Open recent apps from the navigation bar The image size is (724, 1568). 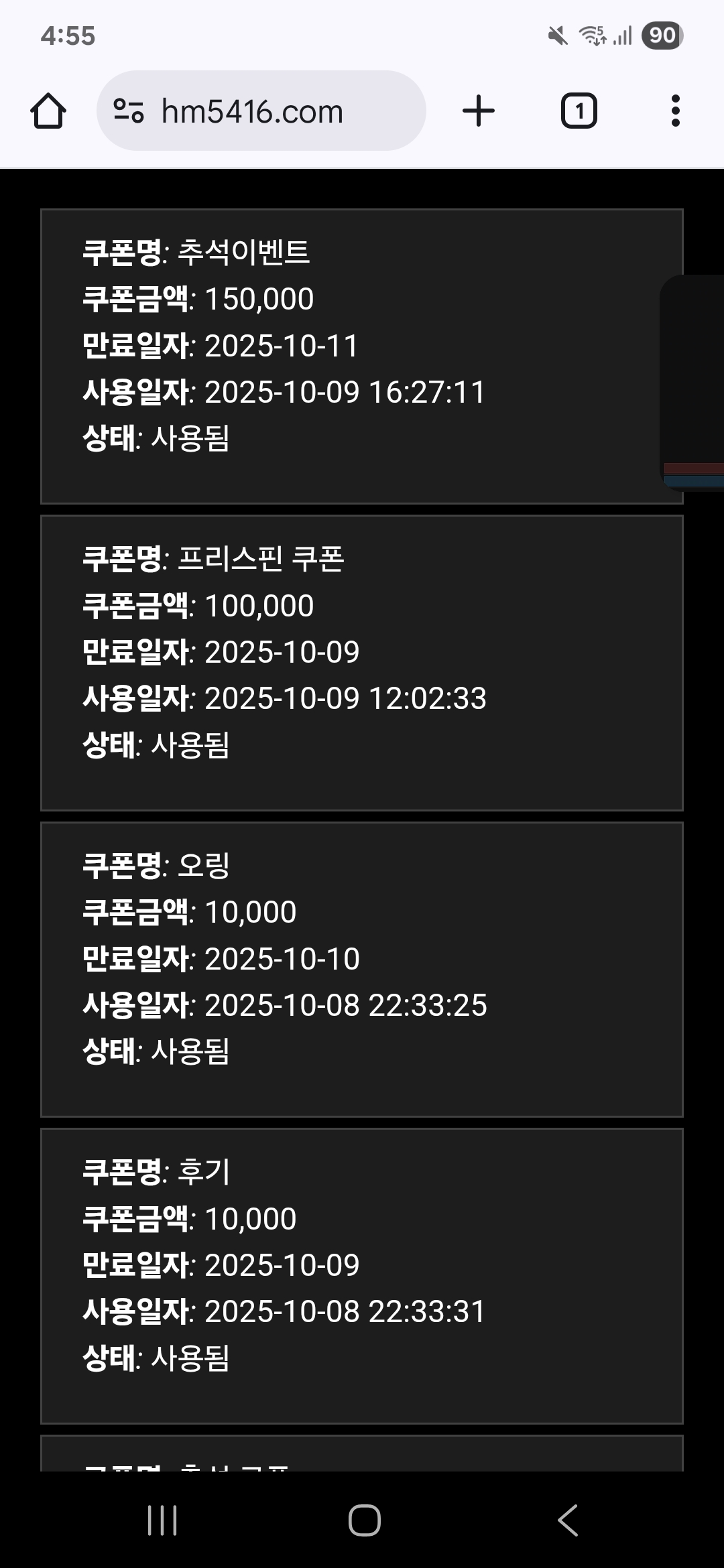point(162,1520)
